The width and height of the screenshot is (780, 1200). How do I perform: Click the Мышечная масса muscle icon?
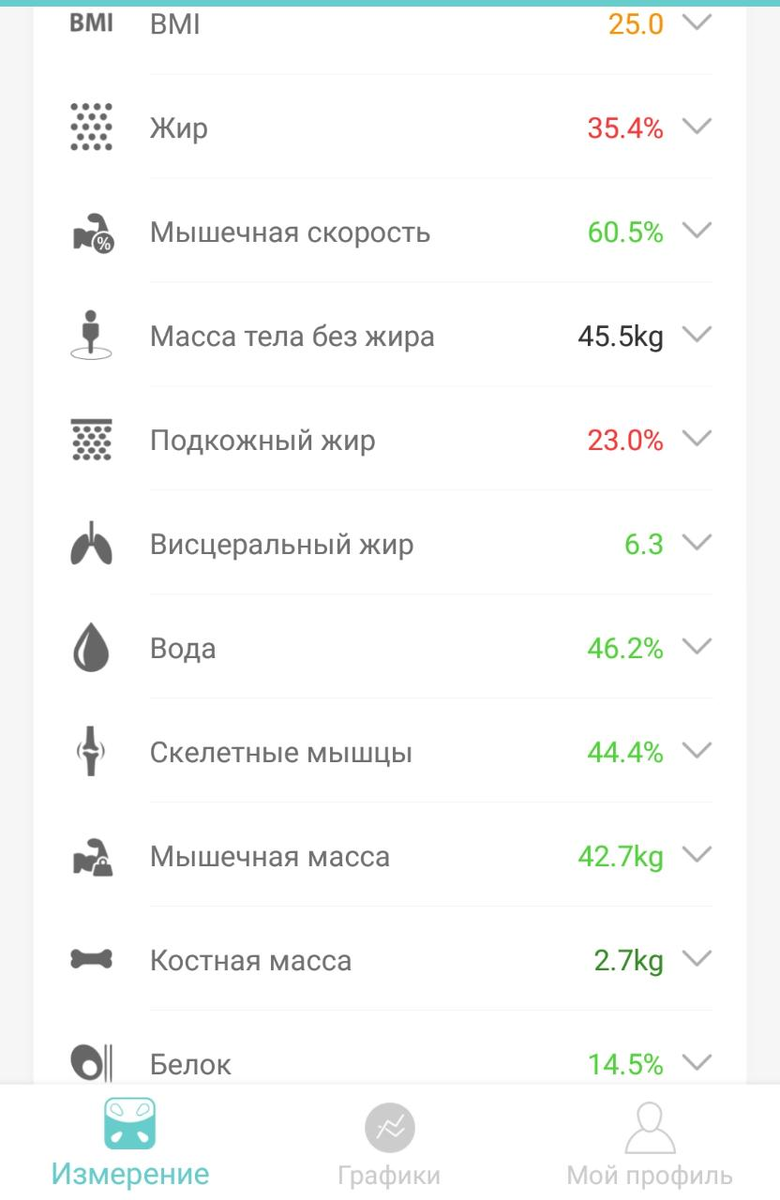coord(90,855)
